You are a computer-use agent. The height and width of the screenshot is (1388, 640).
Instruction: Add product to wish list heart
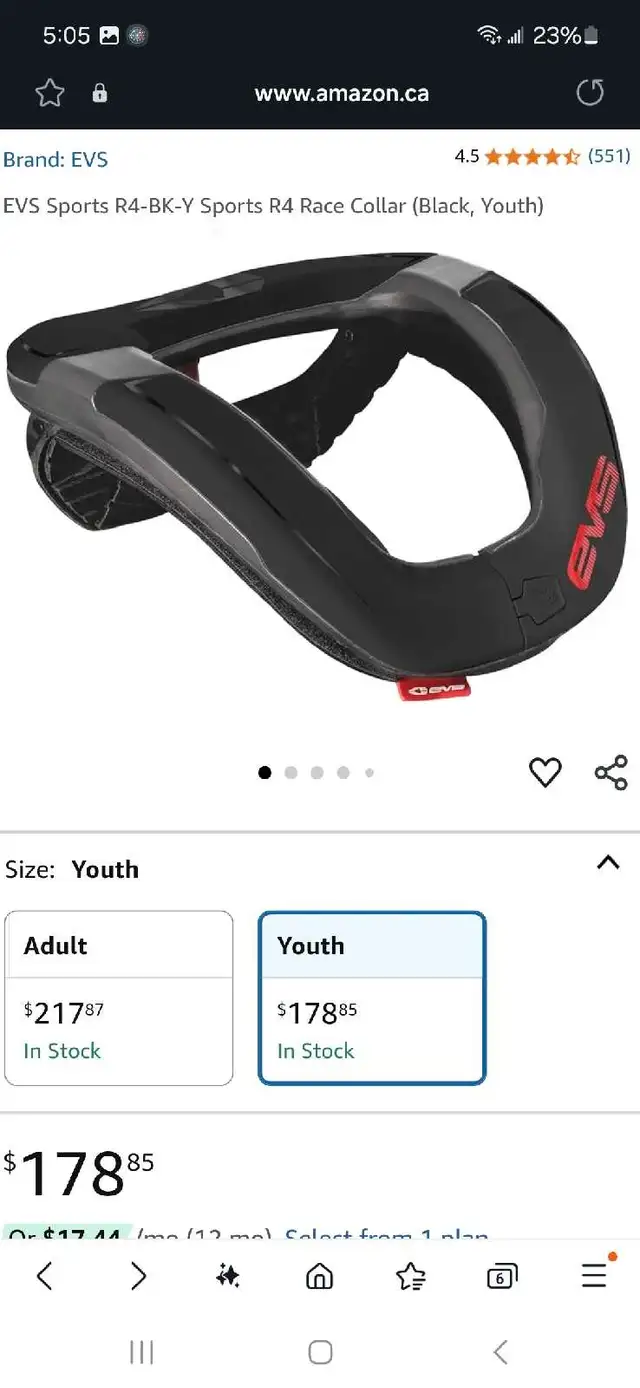point(545,772)
